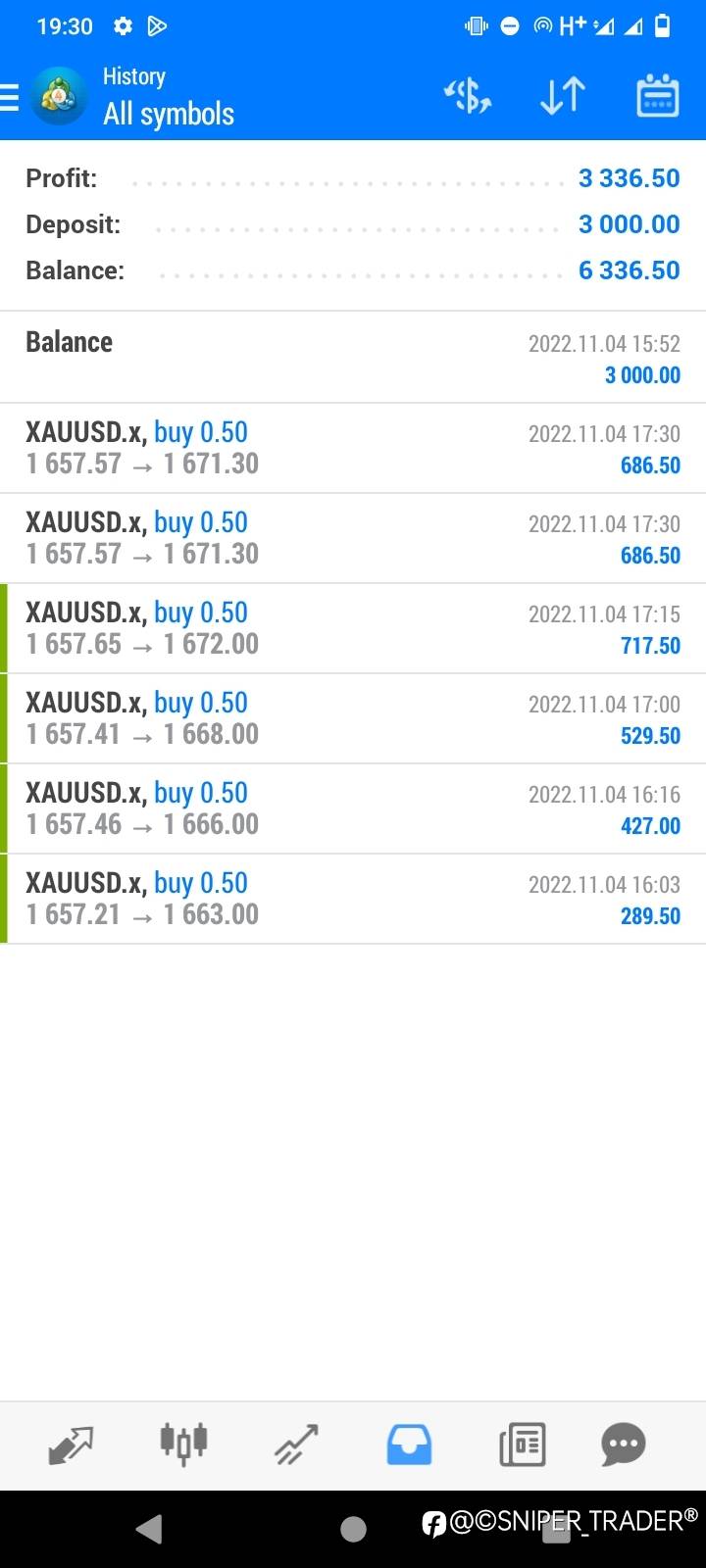Go back with the system back button
This screenshot has width=706, height=1568.
[x=149, y=1529]
